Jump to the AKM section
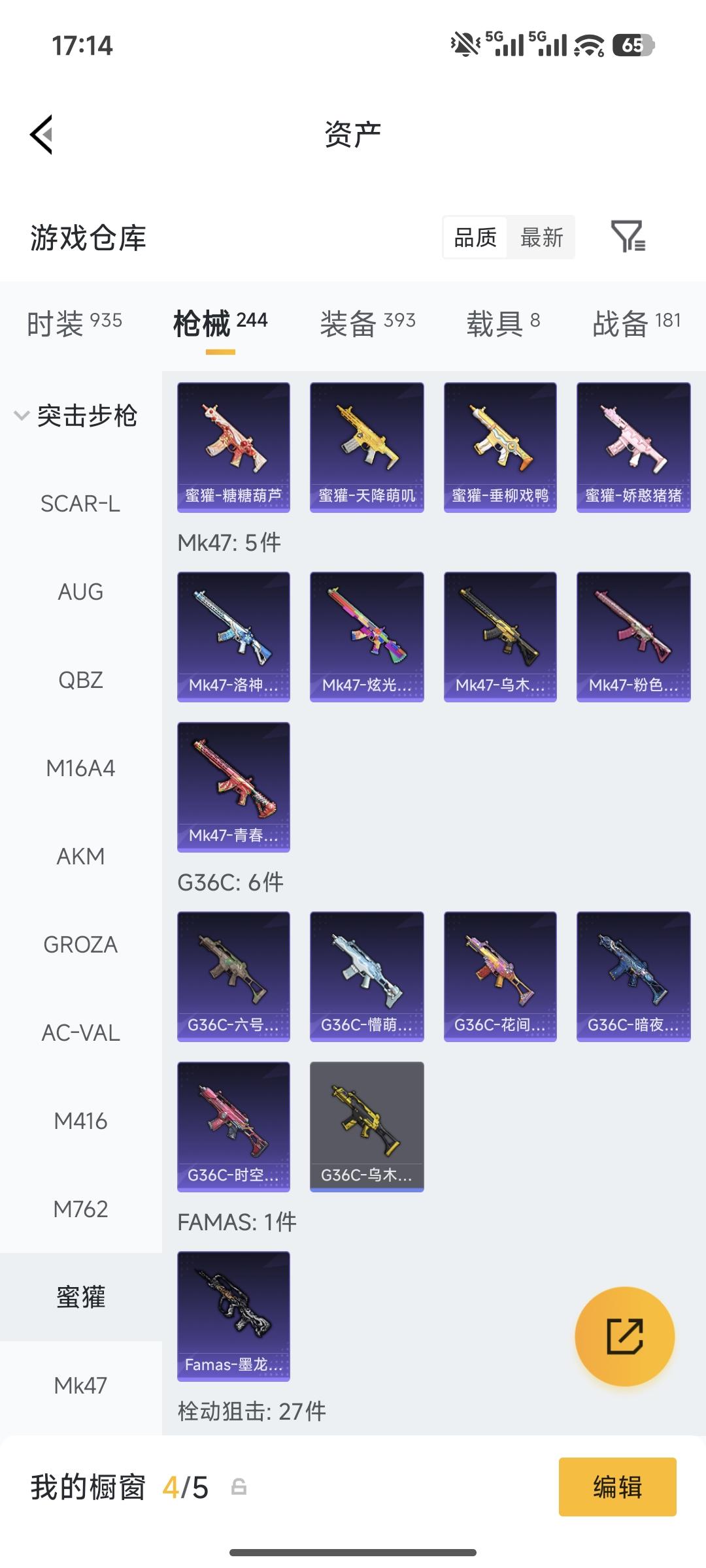The height and width of the screenshot is (1568, 706). (x=80, y=856)
